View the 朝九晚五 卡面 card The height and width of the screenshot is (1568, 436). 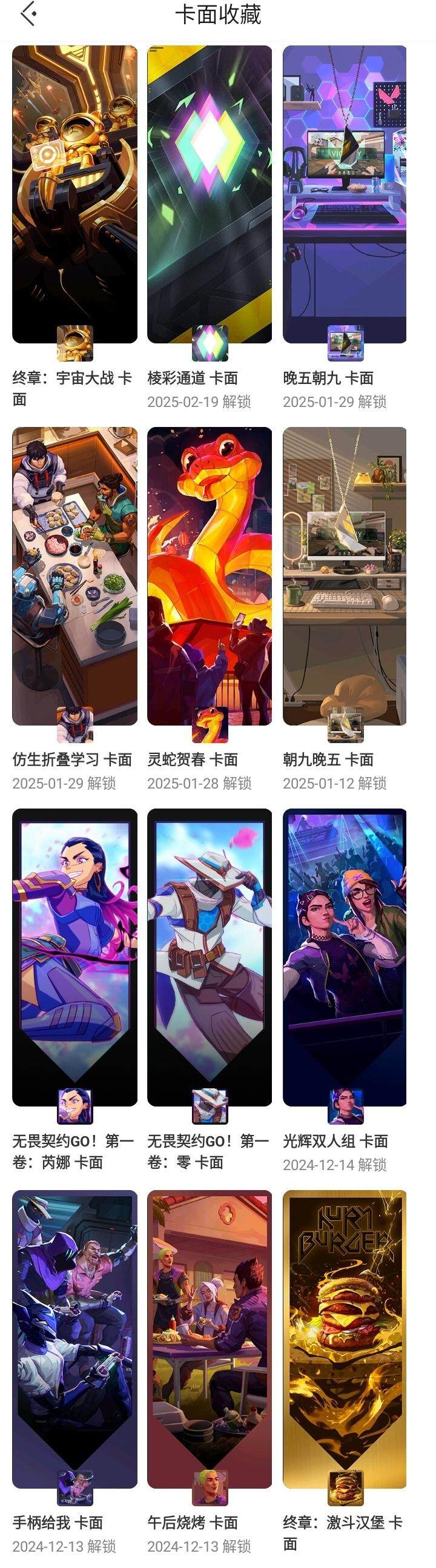coord(345,576)
